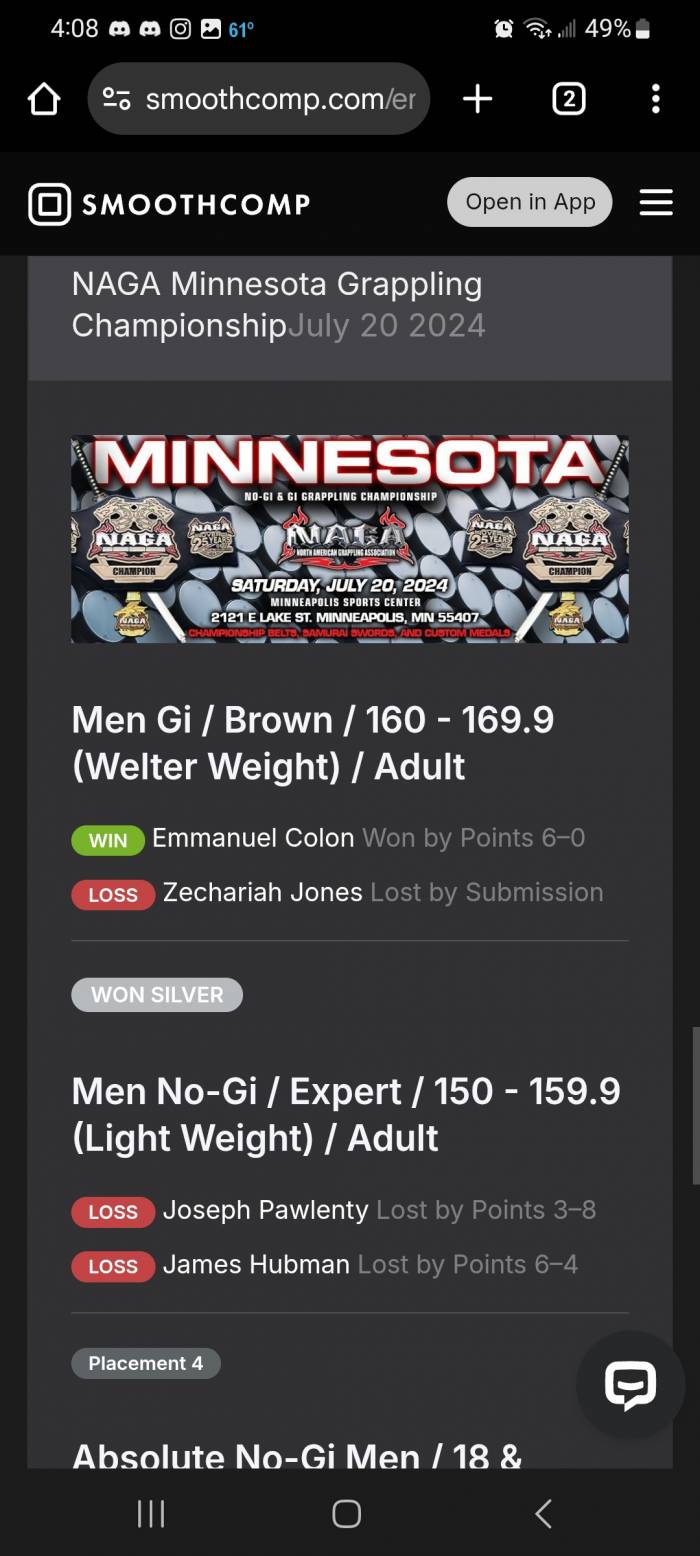Open the Minnesota NAGA event banner
The width and height of the screenshot is (700, 1556).
pos(349,538)
